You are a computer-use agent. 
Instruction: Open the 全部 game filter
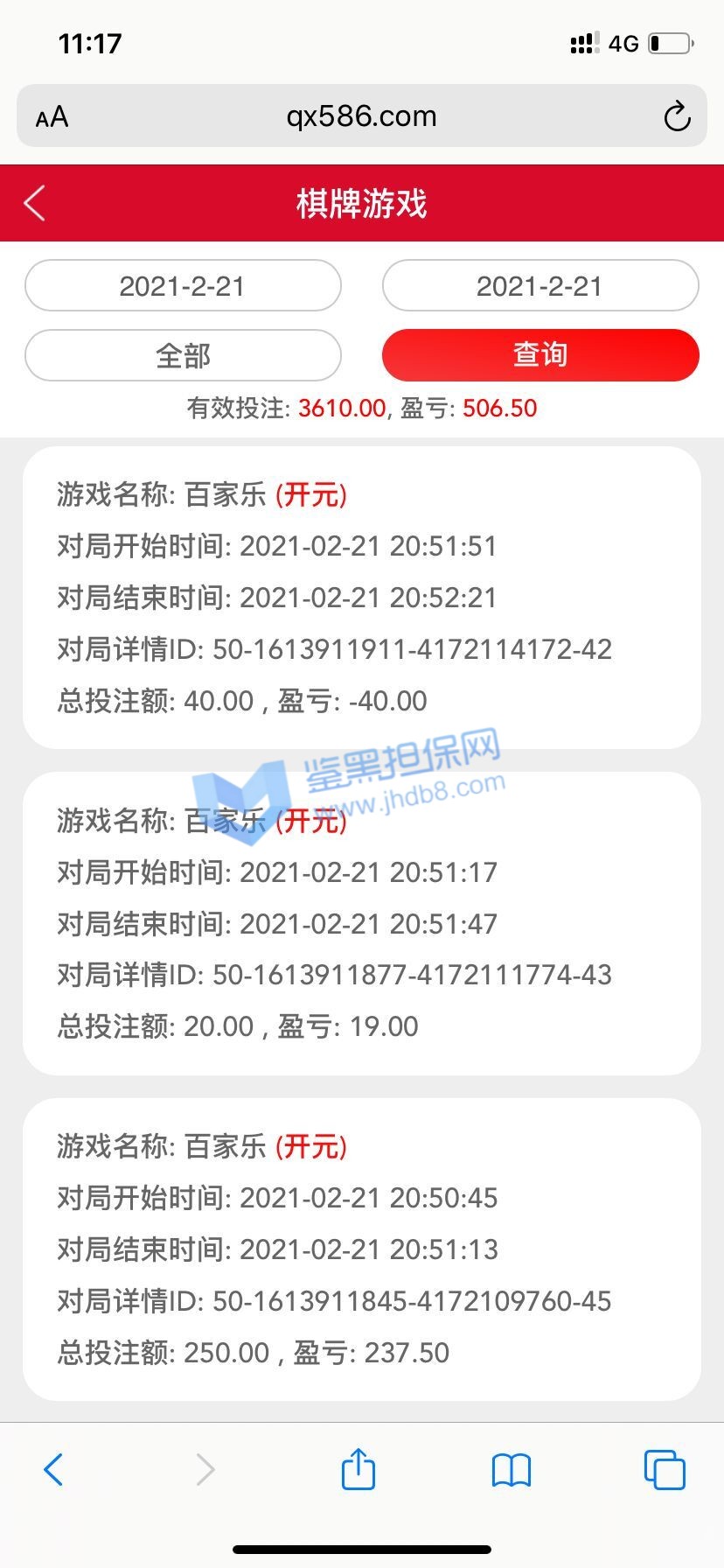183,356
